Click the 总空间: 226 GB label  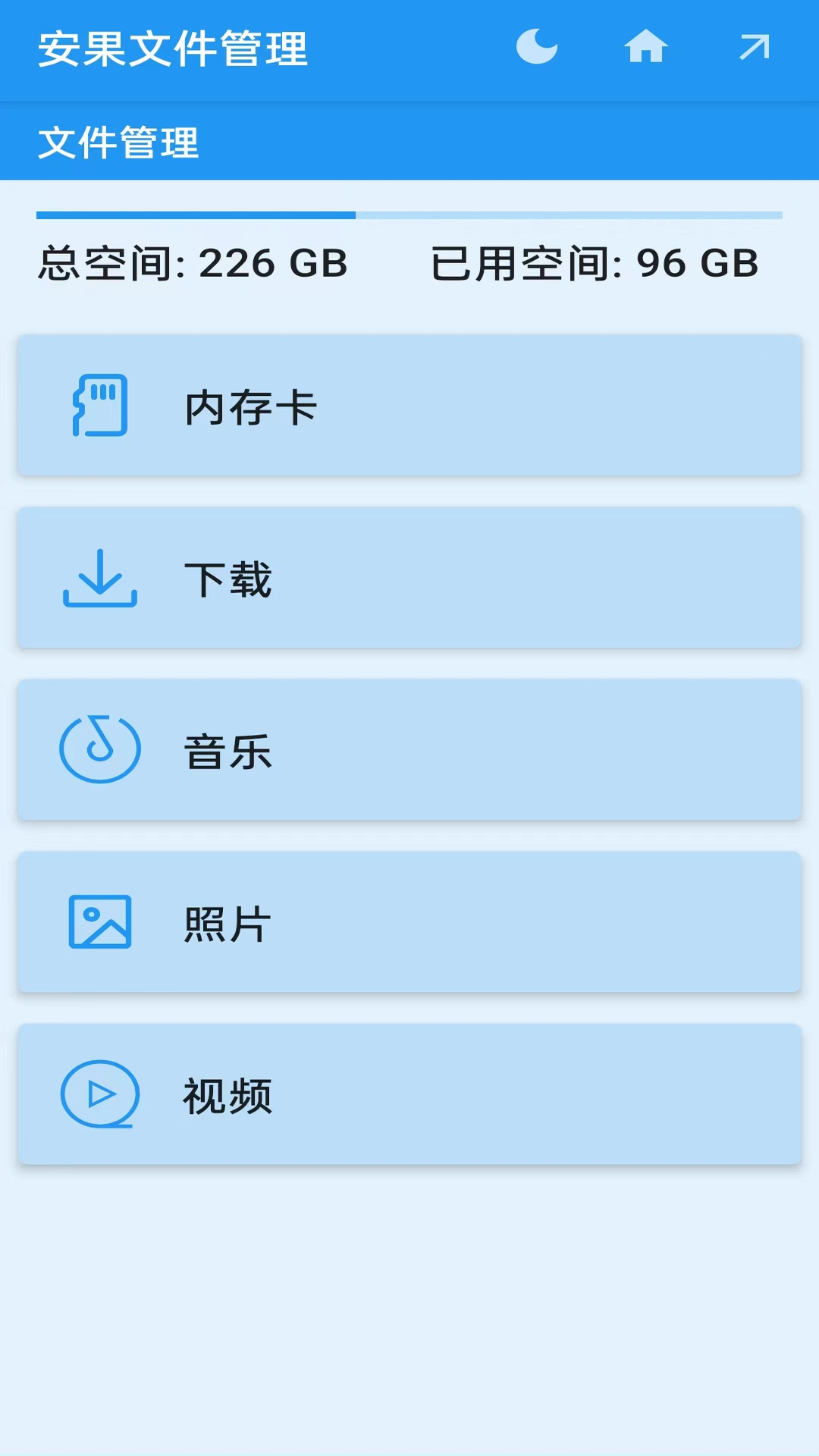[192, 265]
